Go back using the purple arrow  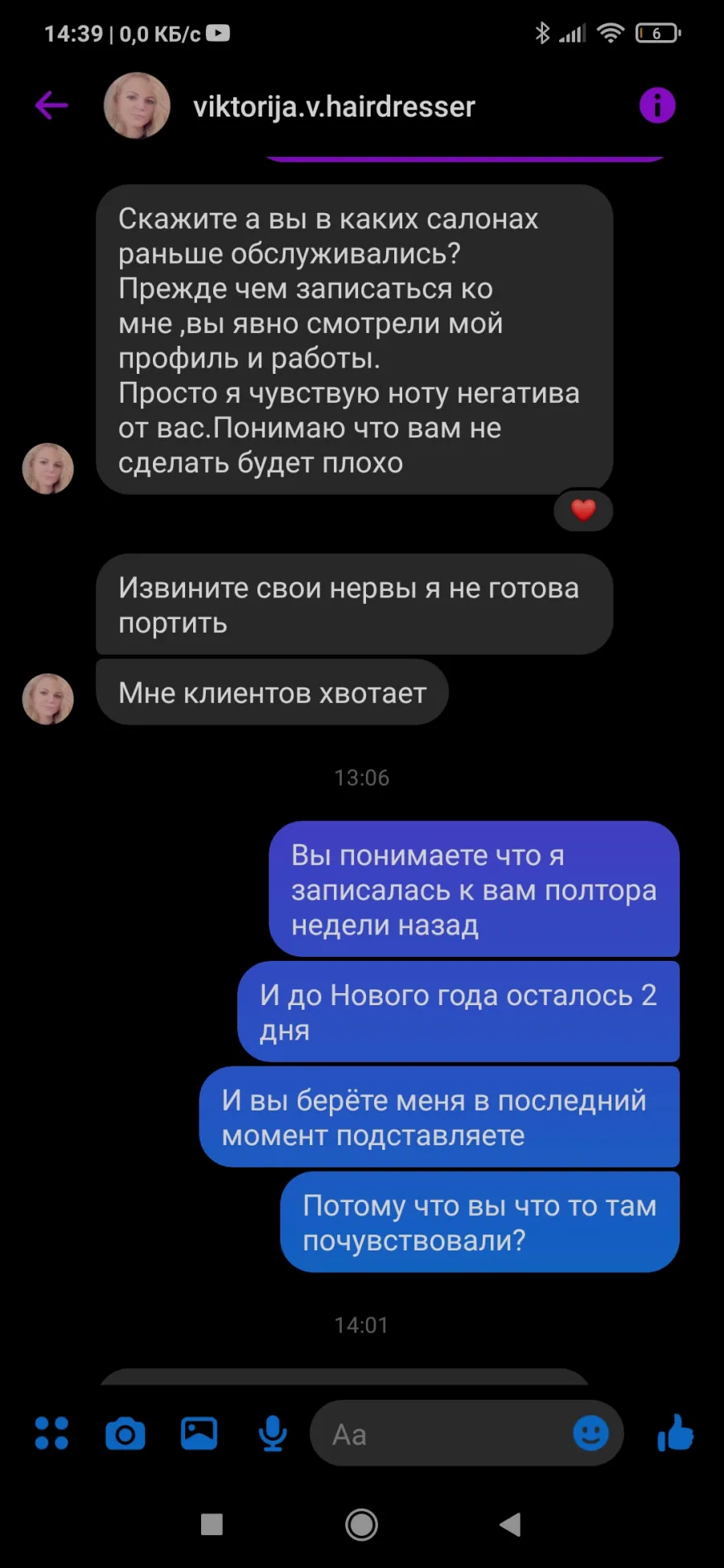[x=51, y=105]
